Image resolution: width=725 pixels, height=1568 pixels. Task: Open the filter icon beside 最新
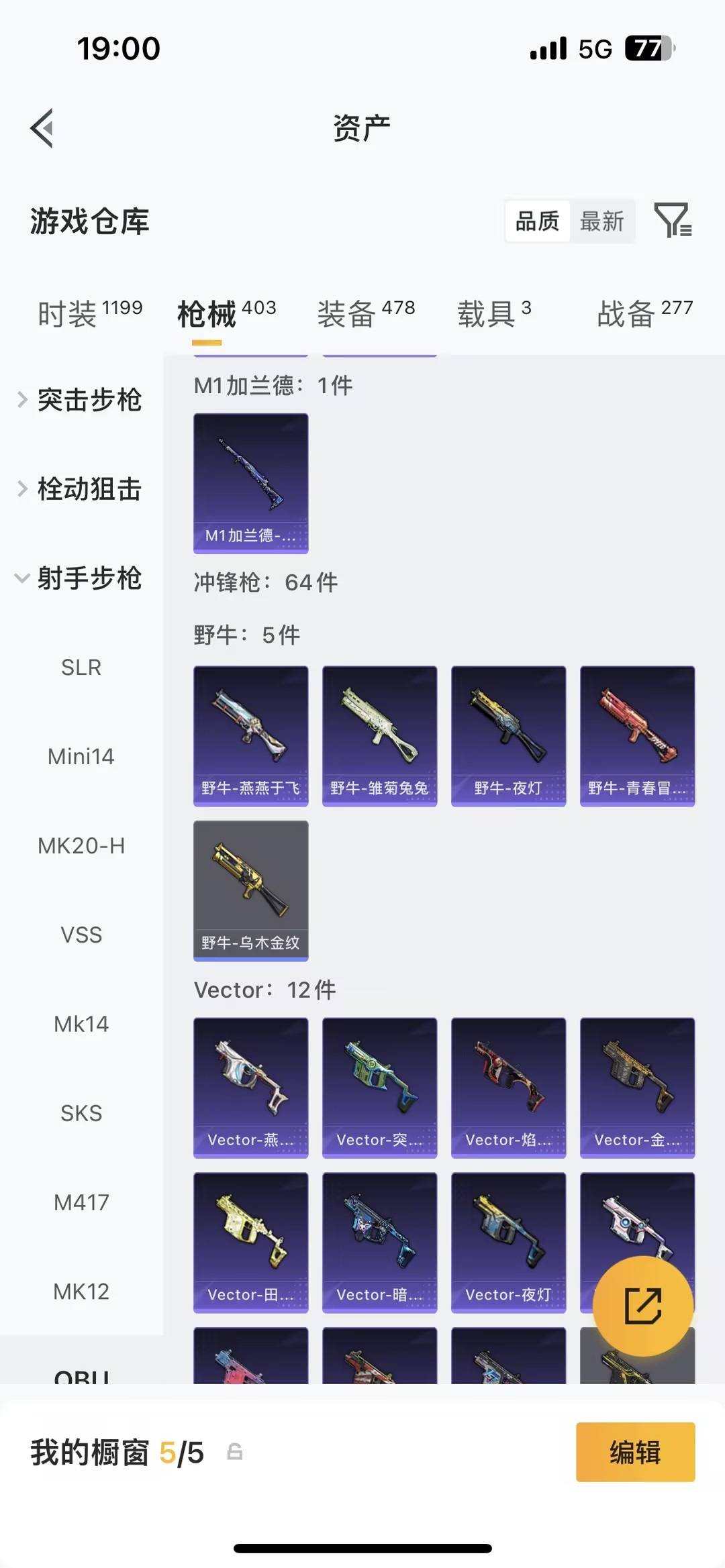tap(673, 221)
